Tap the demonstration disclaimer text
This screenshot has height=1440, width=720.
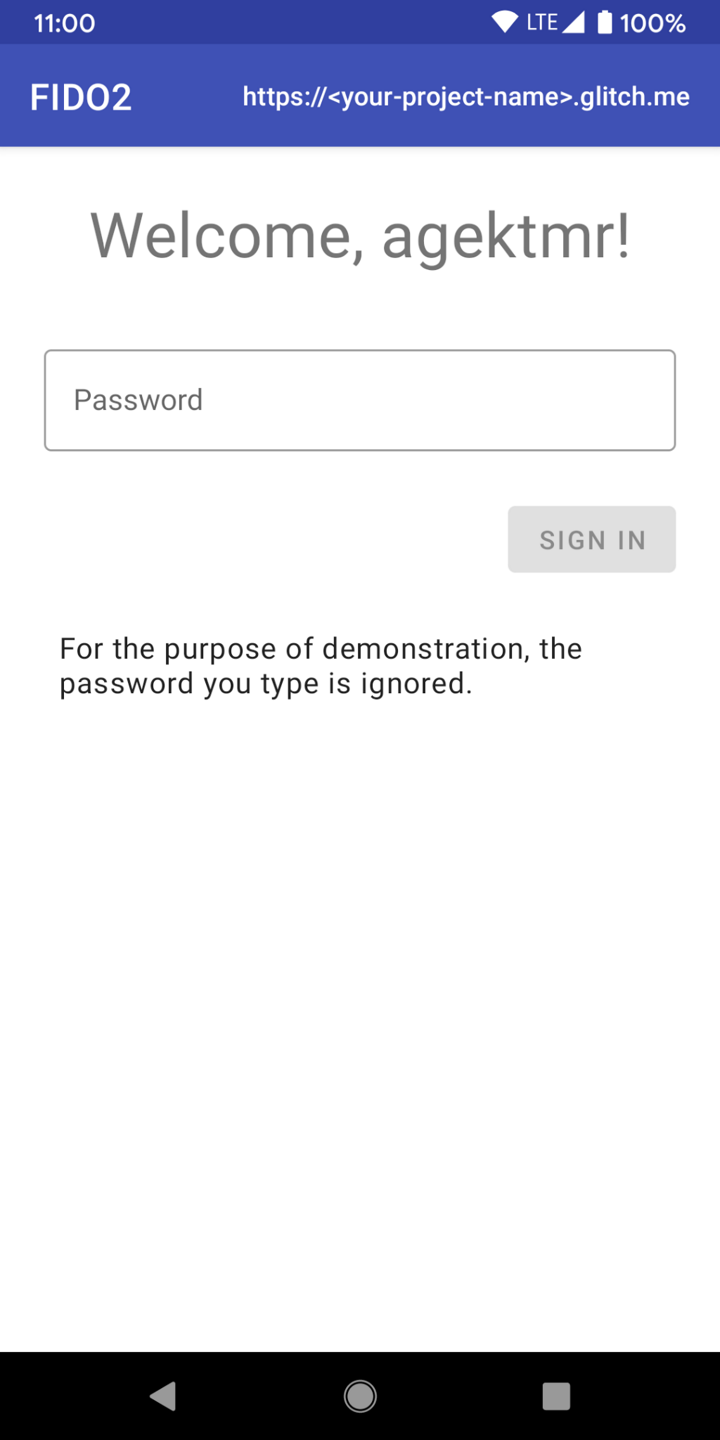pyautogui.click(x=320, y=665)
